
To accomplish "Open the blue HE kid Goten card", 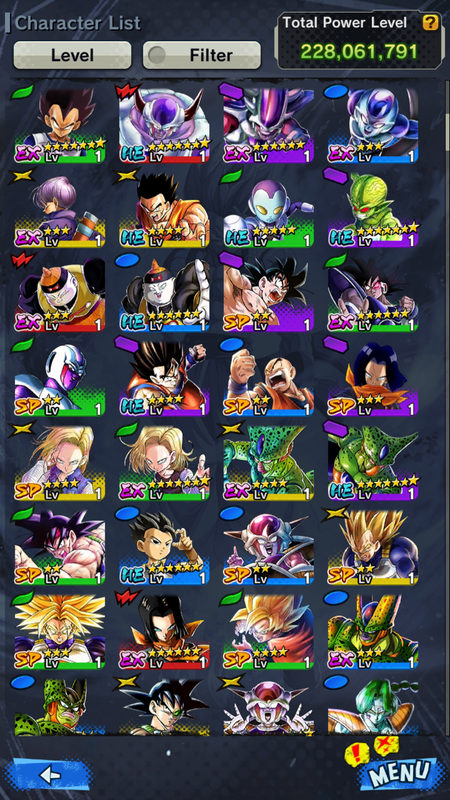I will [164, 547].
